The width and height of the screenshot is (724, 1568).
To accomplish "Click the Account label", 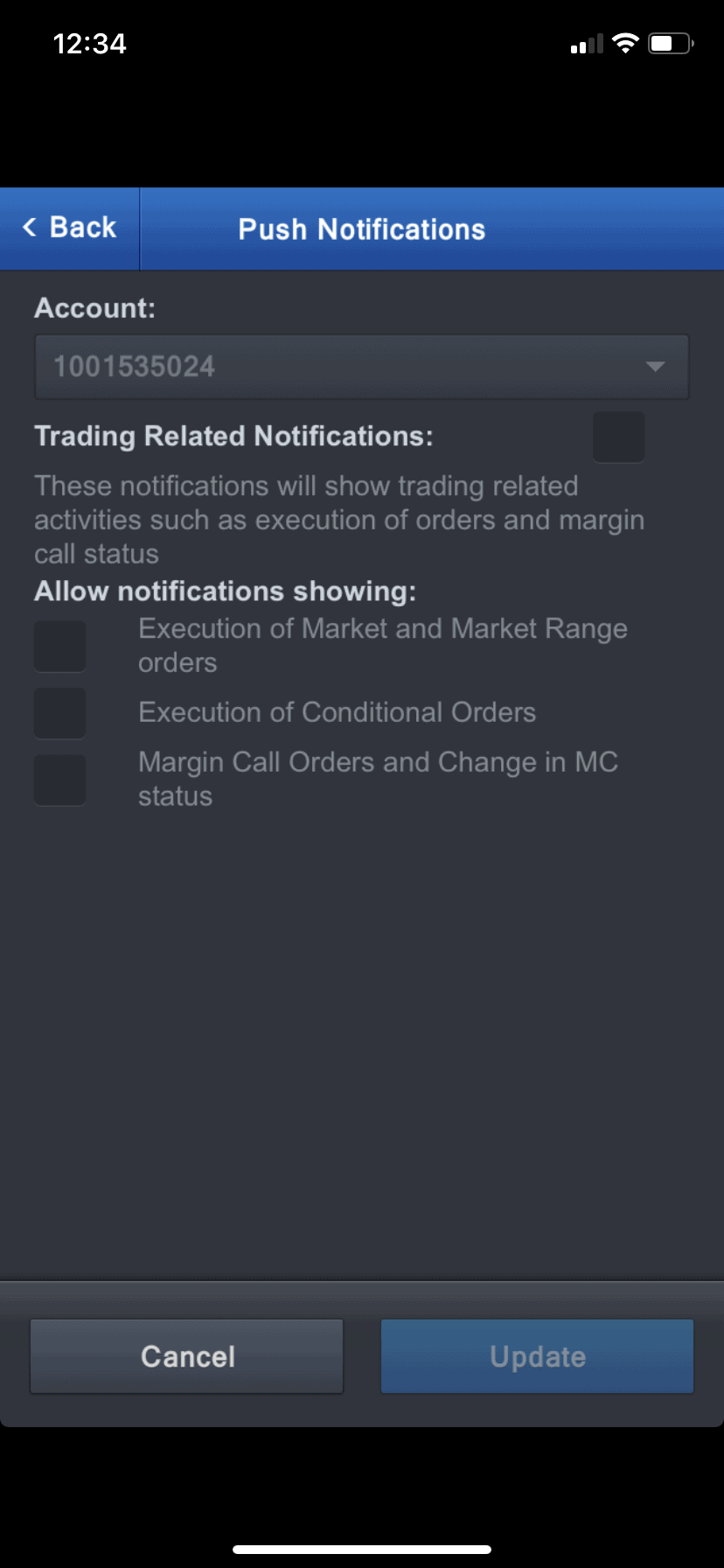I will 93,308.
